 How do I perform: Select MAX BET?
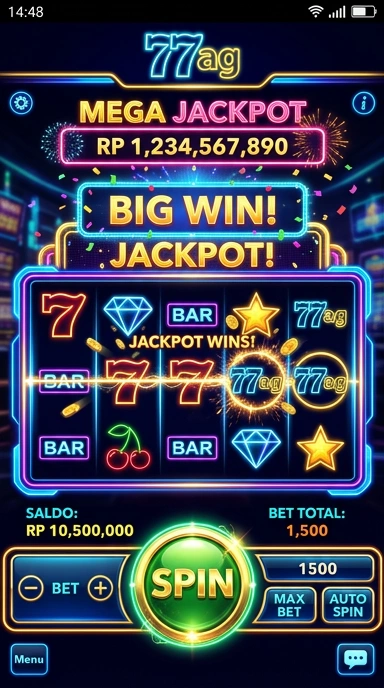289,605
